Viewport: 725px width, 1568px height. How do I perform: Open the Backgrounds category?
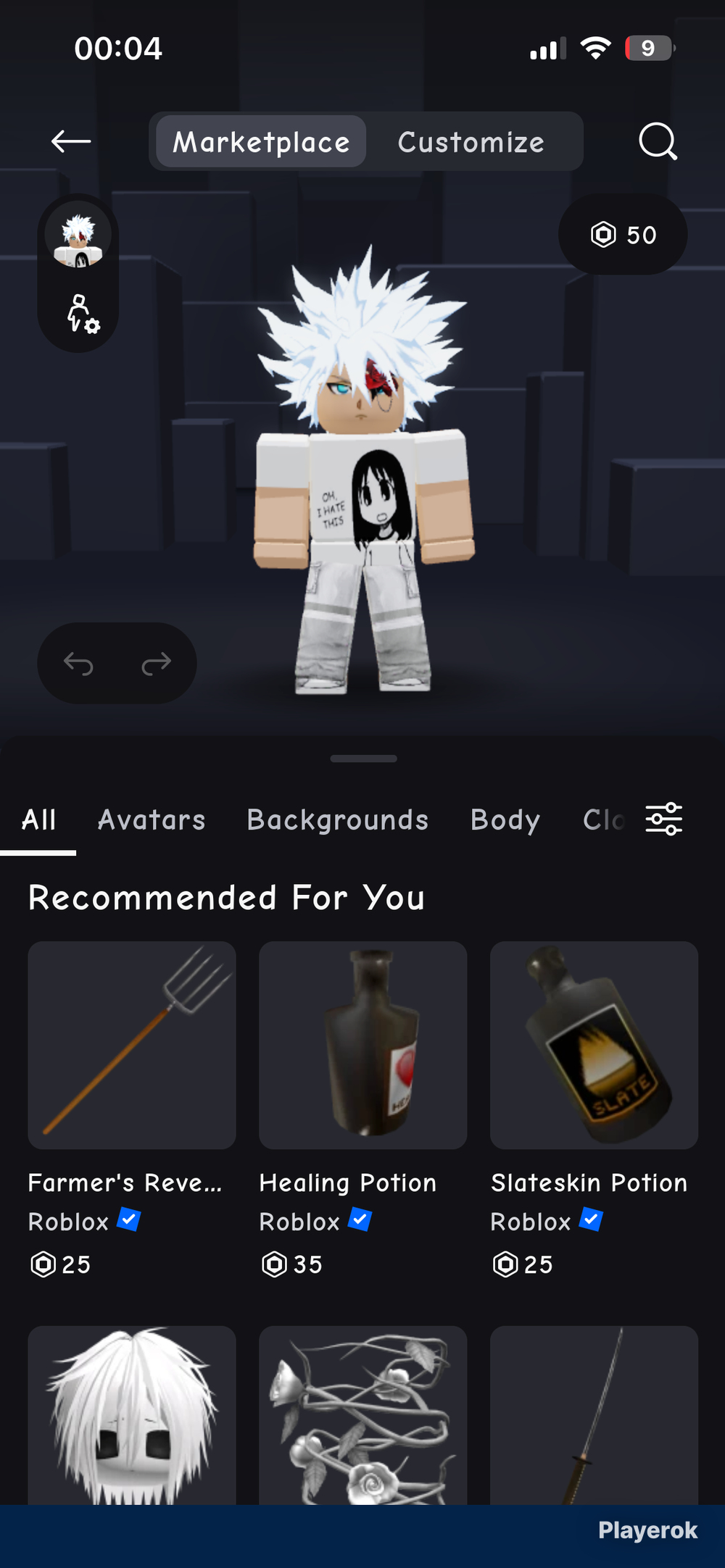pos(338,820)
